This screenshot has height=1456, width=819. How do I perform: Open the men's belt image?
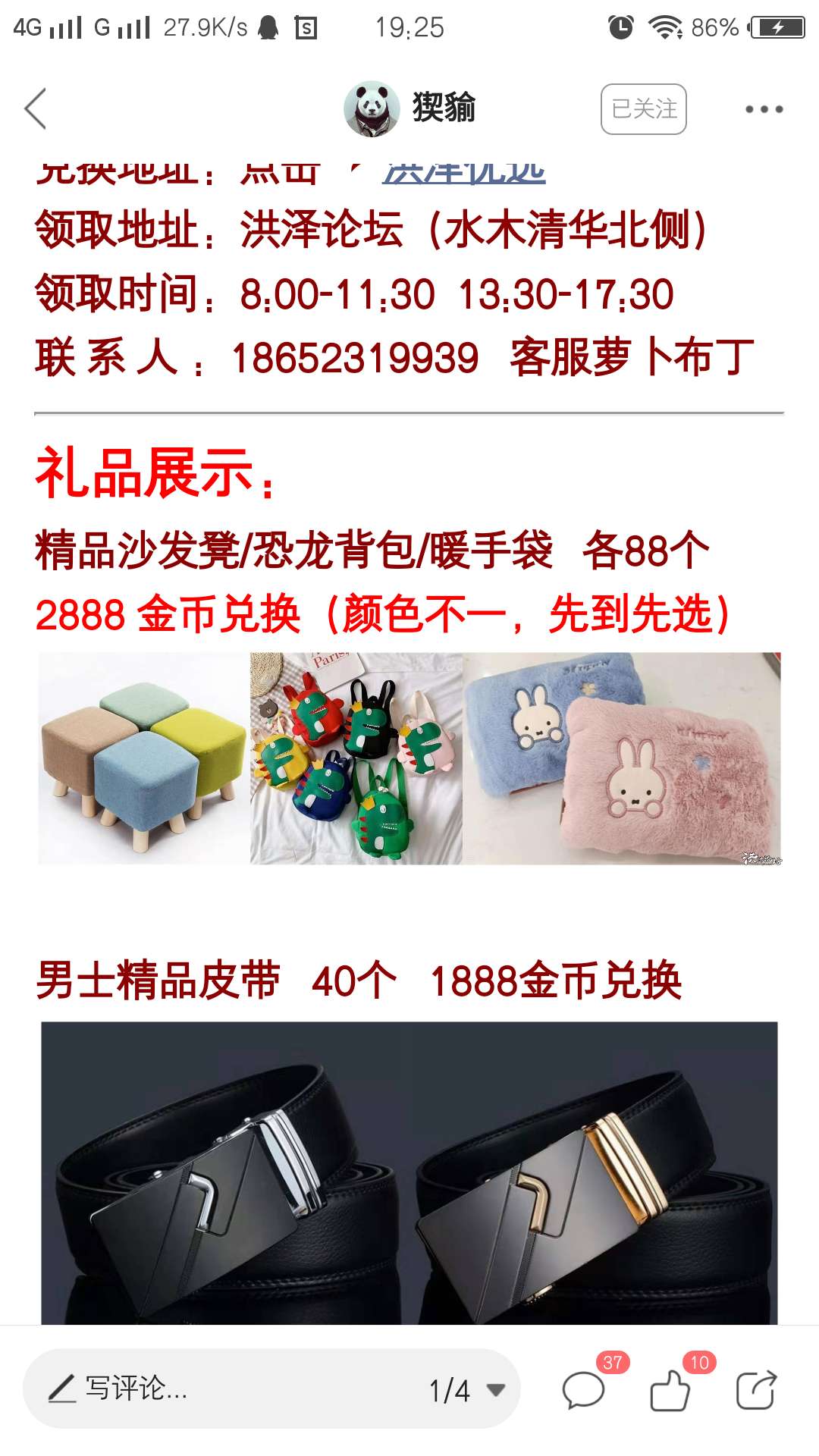pyautogui.click(x=409, y=1173)
